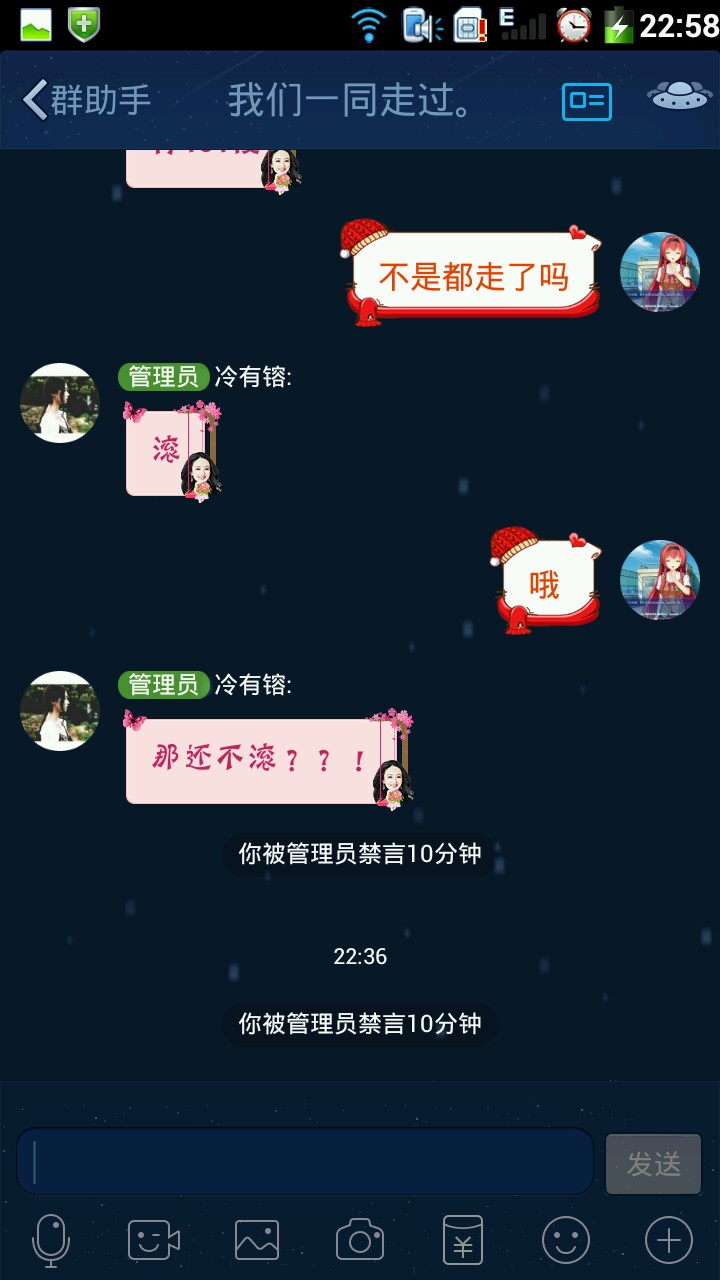Launch the camera to take a photo

click(360, 1241)
